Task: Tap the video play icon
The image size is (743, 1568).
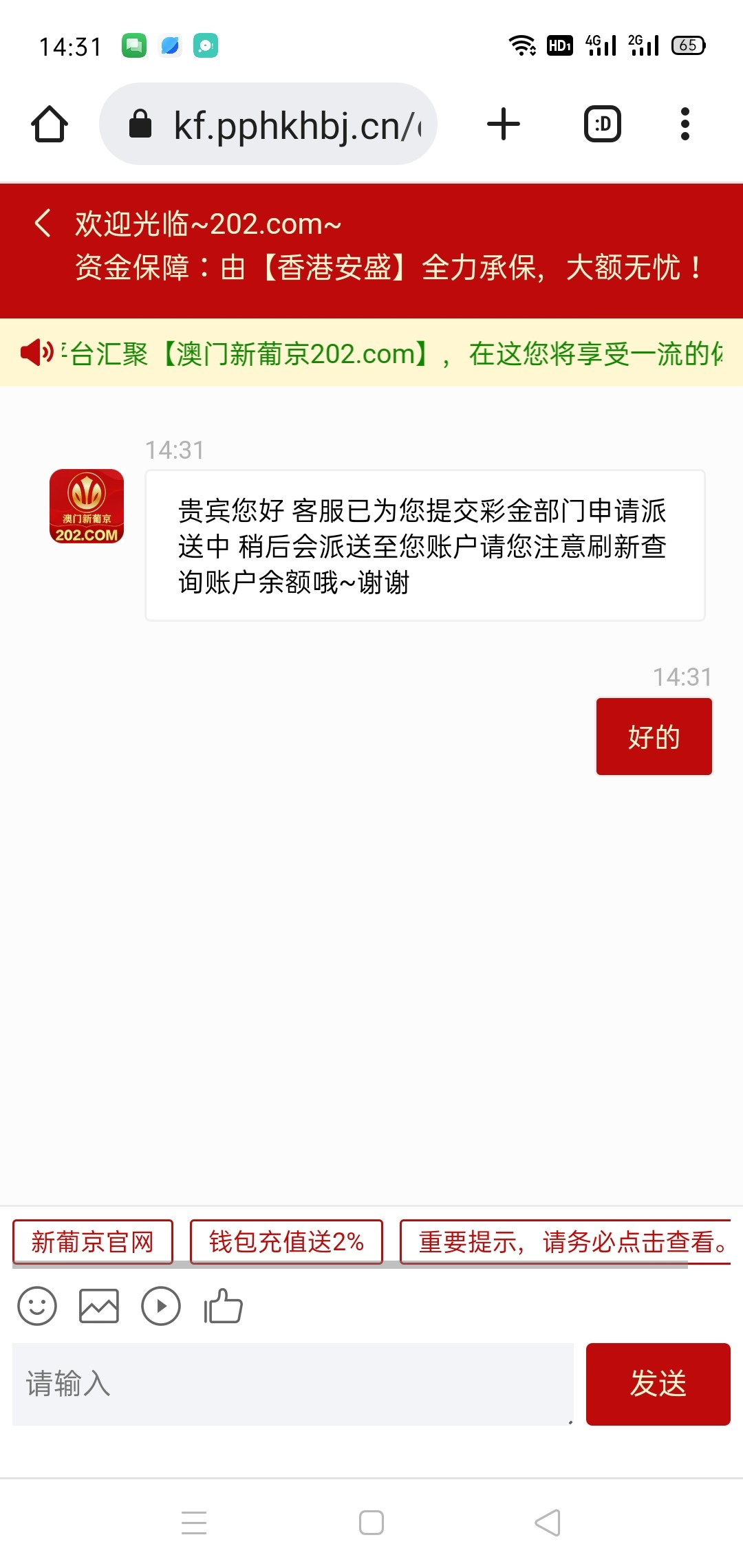Action: point(161,1306)
